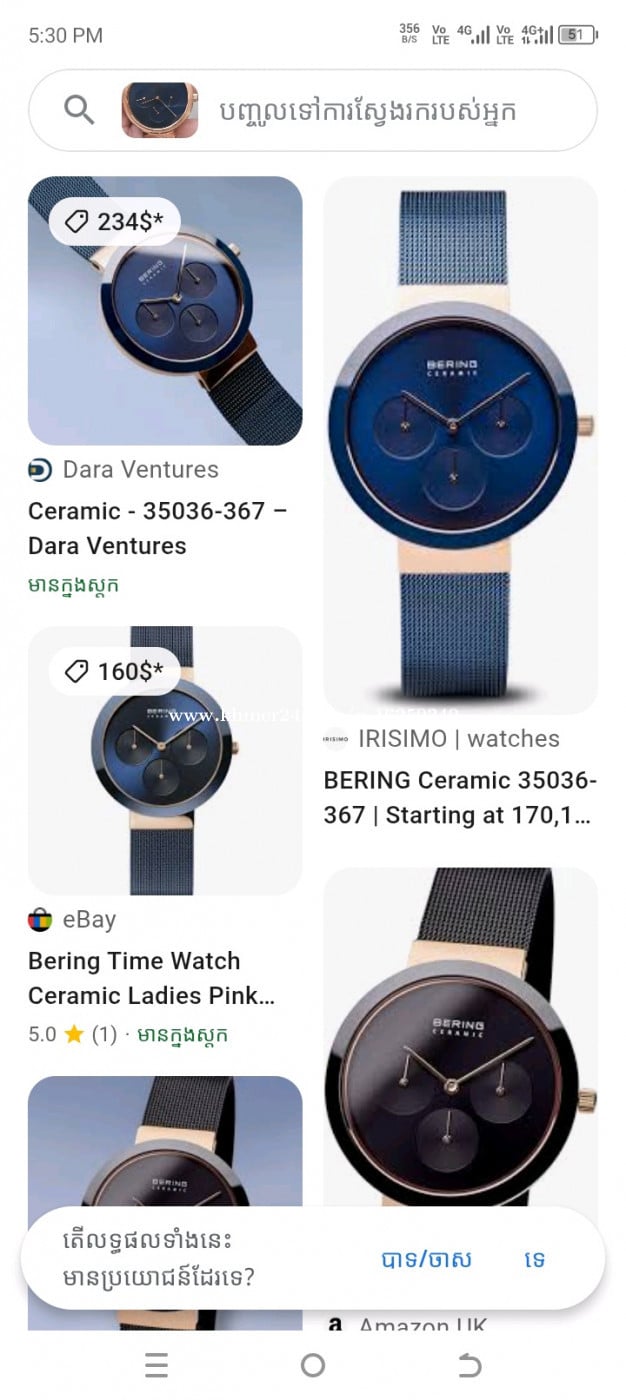Go to the home screen
626x1400 pixels.
point(313,1365)
